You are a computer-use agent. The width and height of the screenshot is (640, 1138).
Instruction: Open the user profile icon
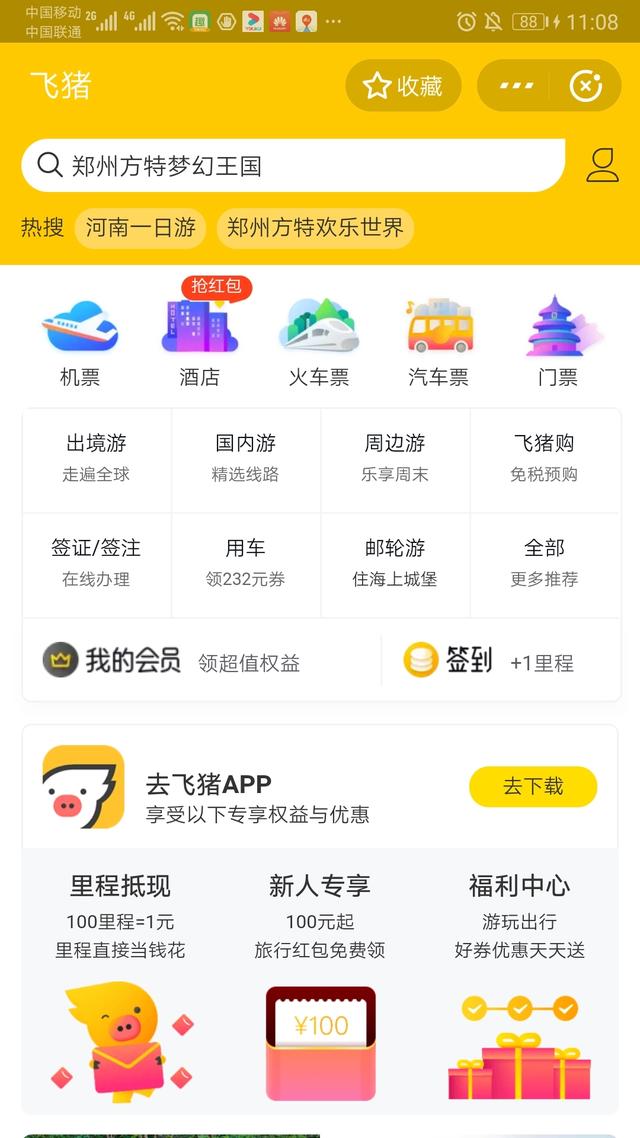tap(602, 165)
